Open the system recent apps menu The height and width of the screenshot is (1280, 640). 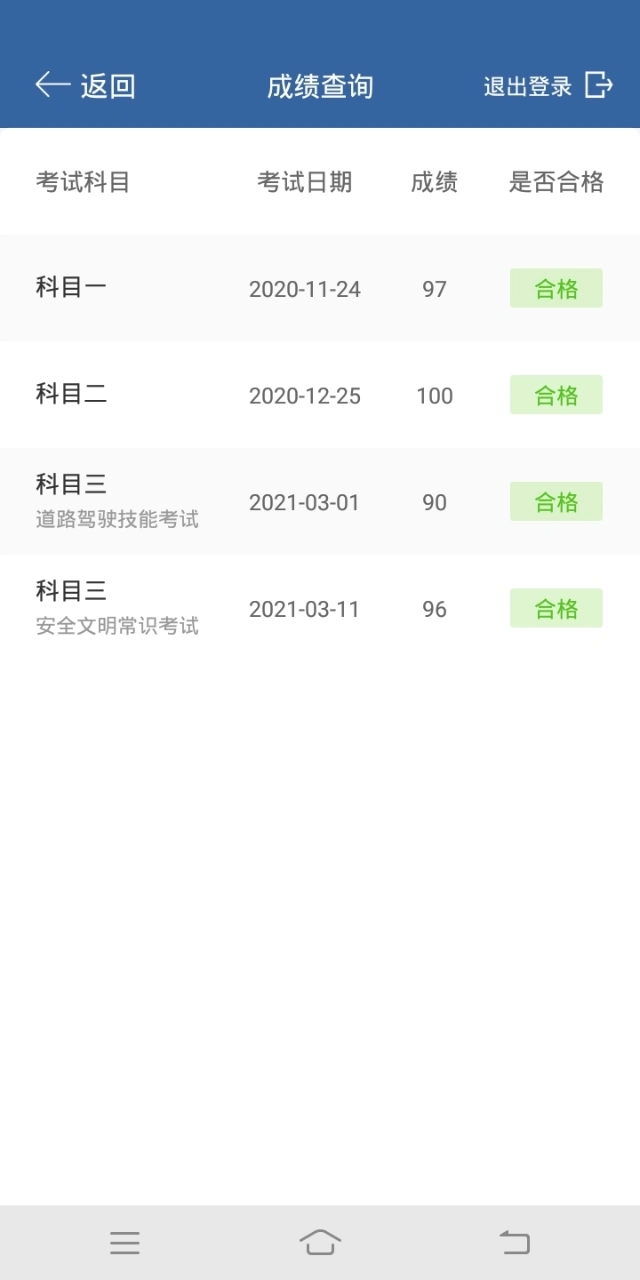pos(125,1243)
